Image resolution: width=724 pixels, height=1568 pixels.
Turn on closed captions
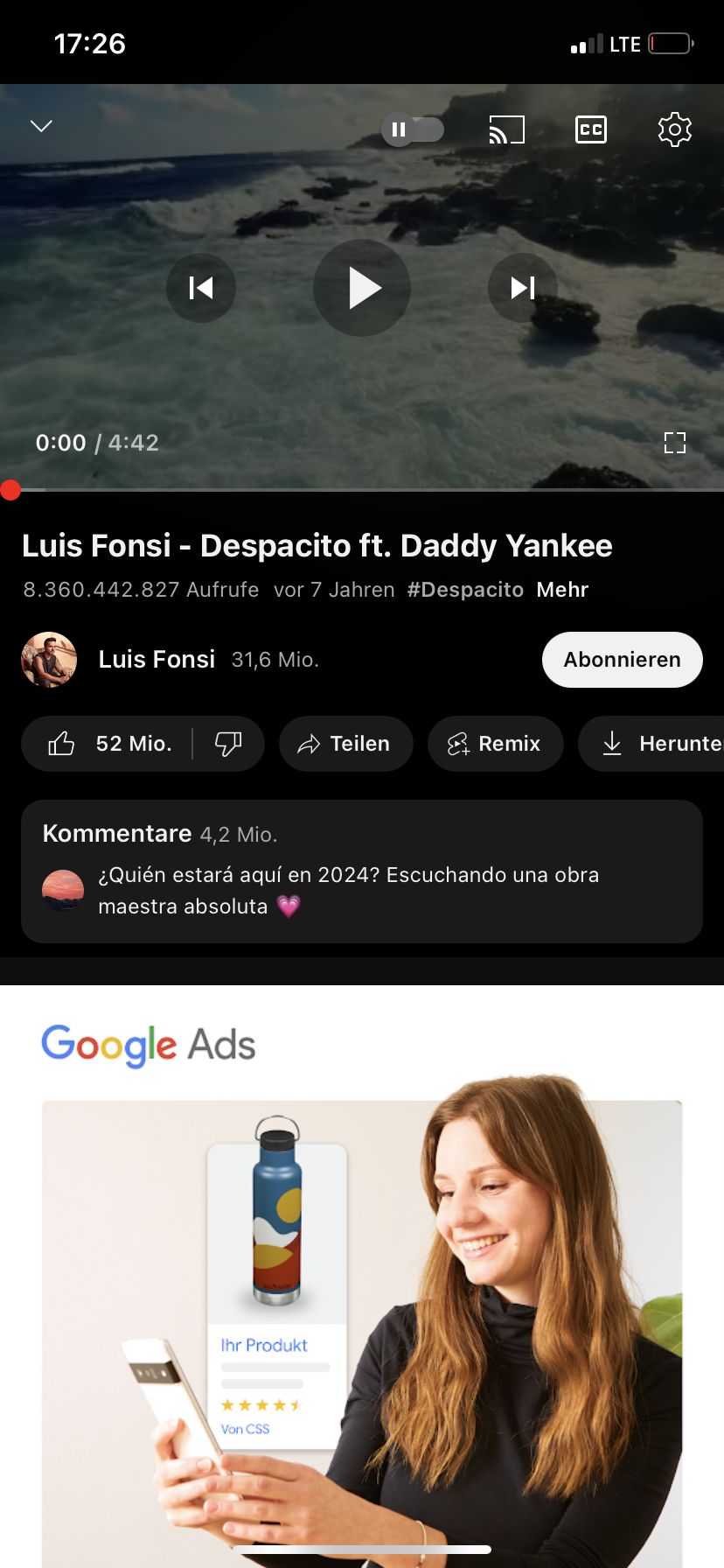(591, 129)
